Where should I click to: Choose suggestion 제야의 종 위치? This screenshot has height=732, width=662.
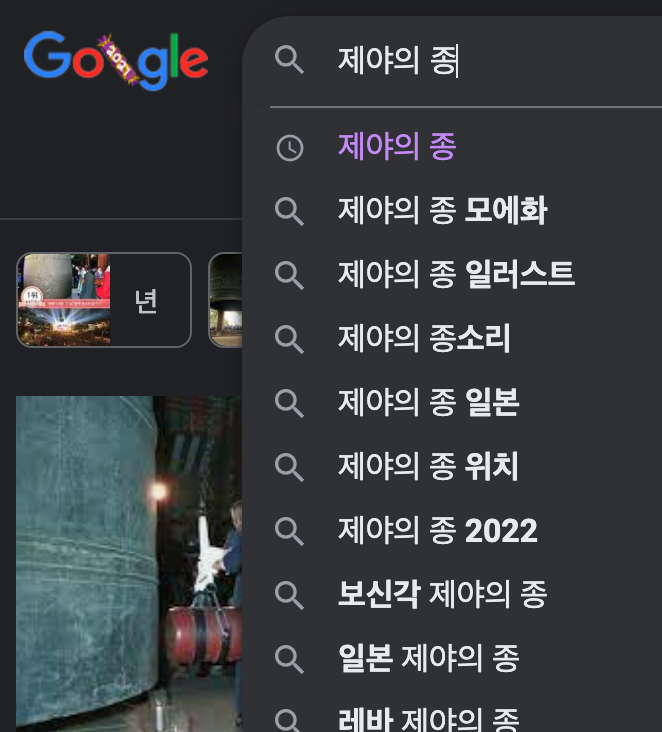pyautogui.click(x=428, y=467)
